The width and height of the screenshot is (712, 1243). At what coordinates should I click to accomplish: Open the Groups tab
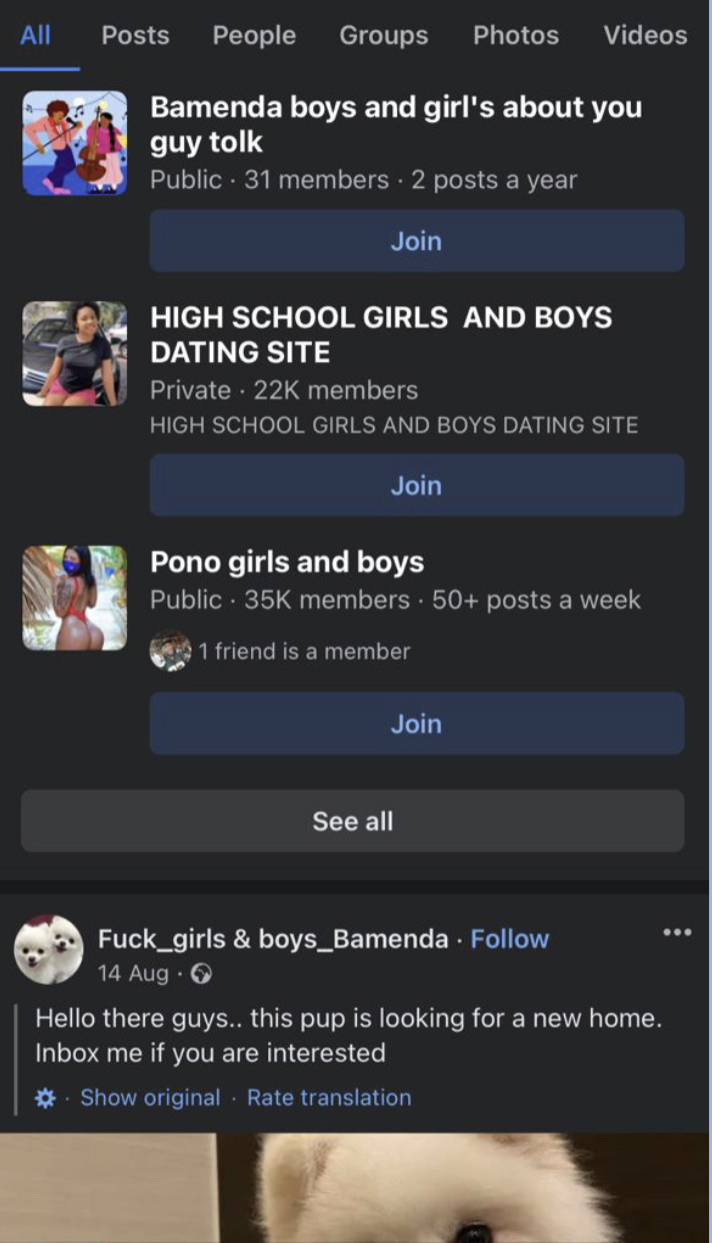coord(383,36)
